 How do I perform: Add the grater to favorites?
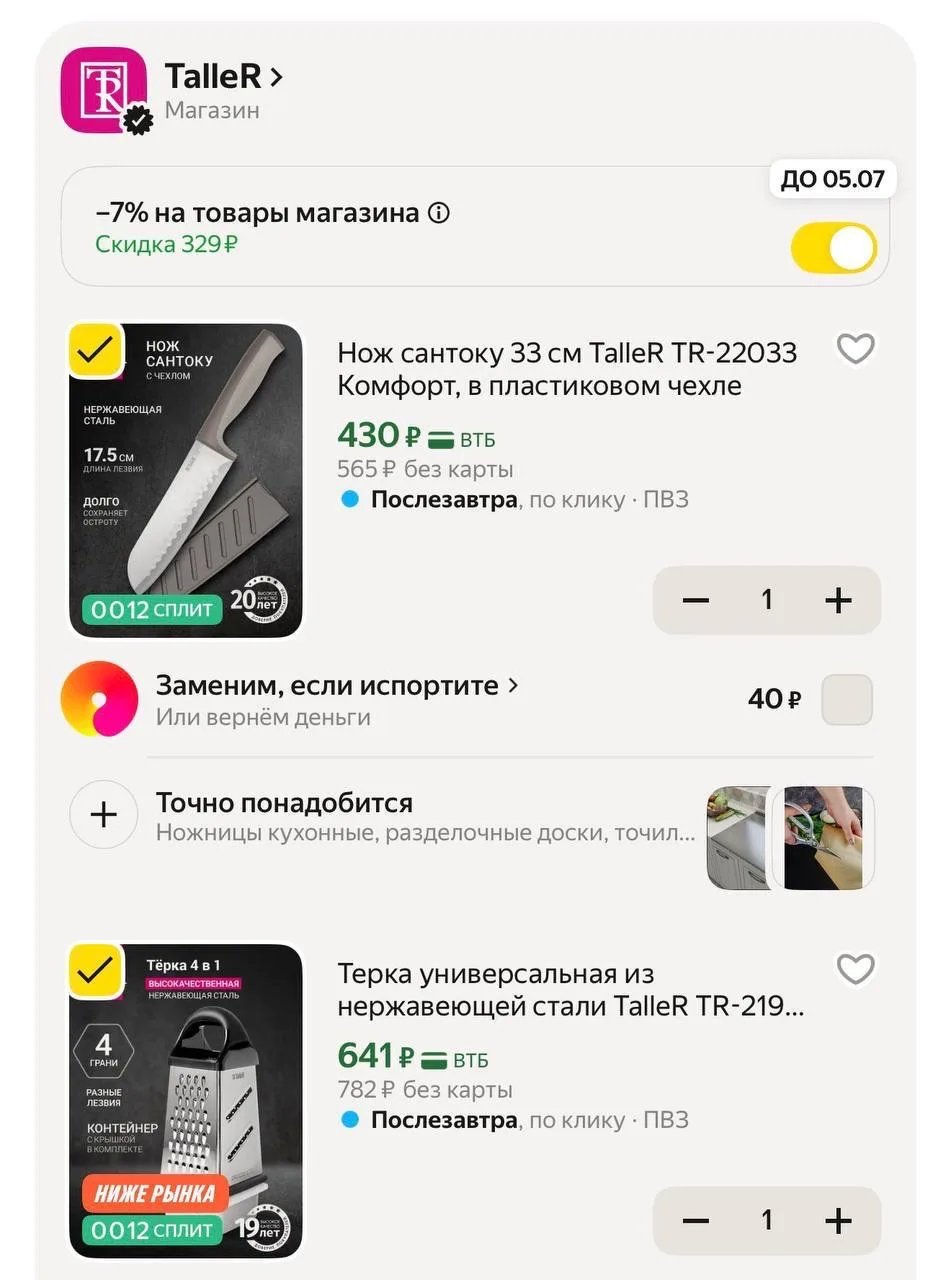(855, 969)
